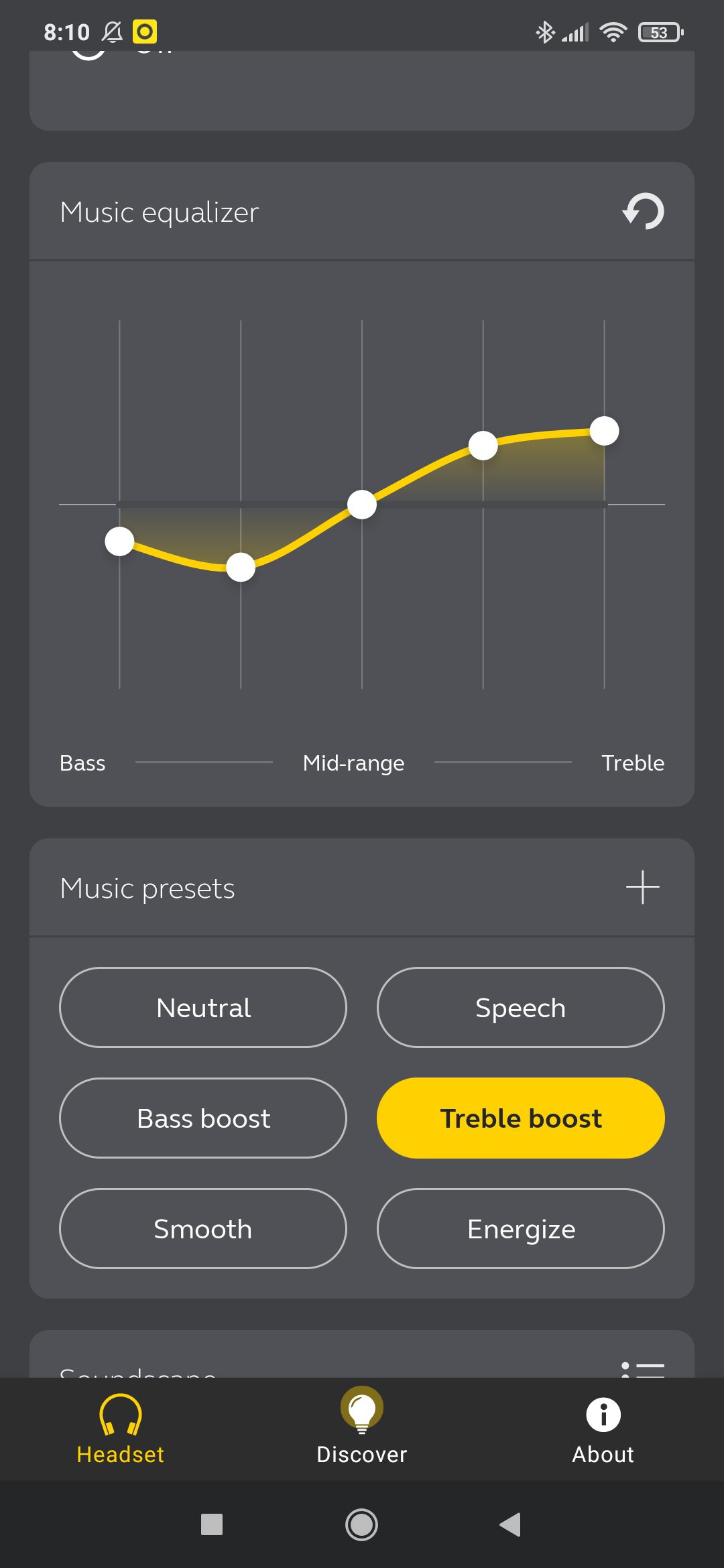Tap the system home button
Viewport: 724px width, 1568px height.
tap(362, 1524)
